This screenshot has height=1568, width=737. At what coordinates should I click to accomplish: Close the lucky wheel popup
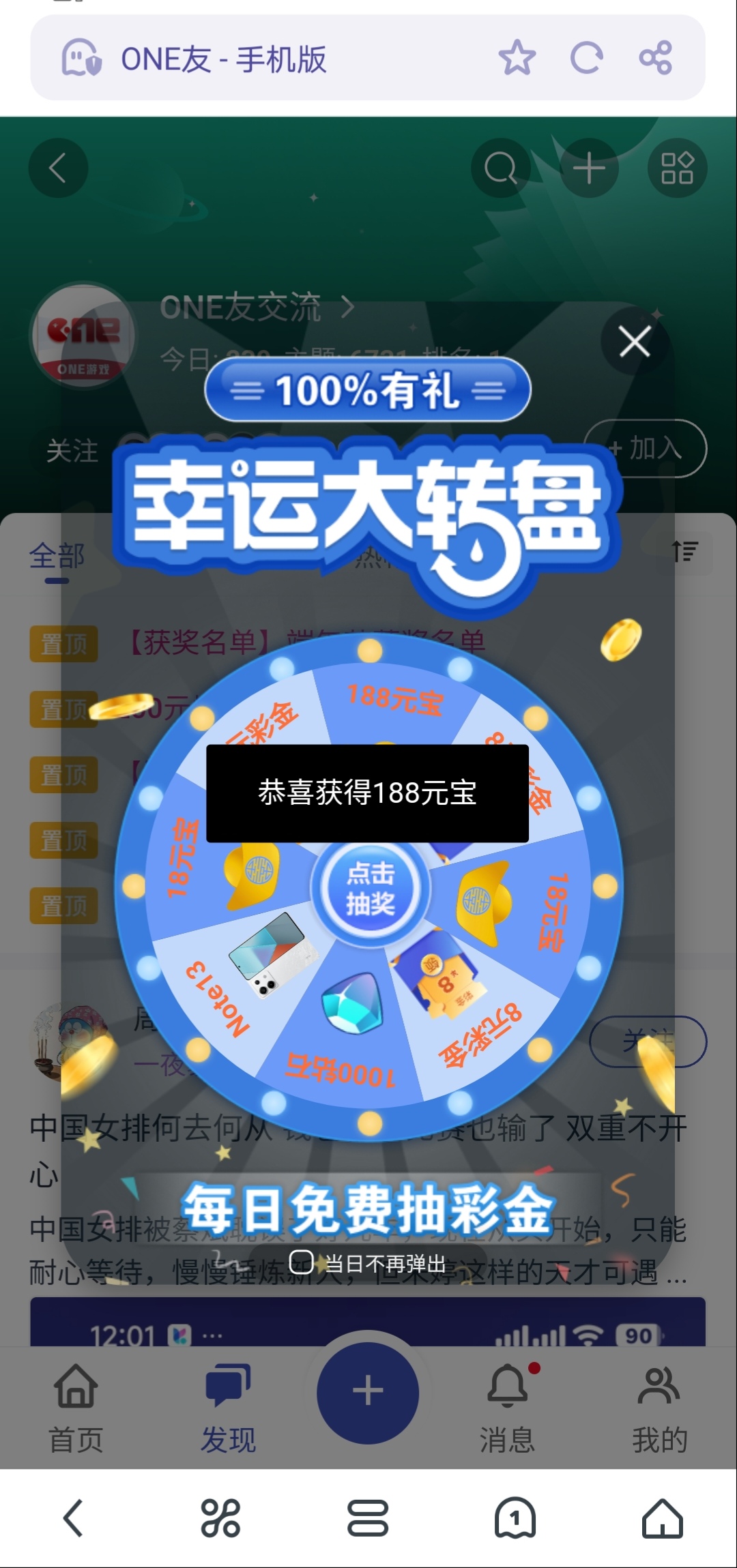(x=634, y=341)
